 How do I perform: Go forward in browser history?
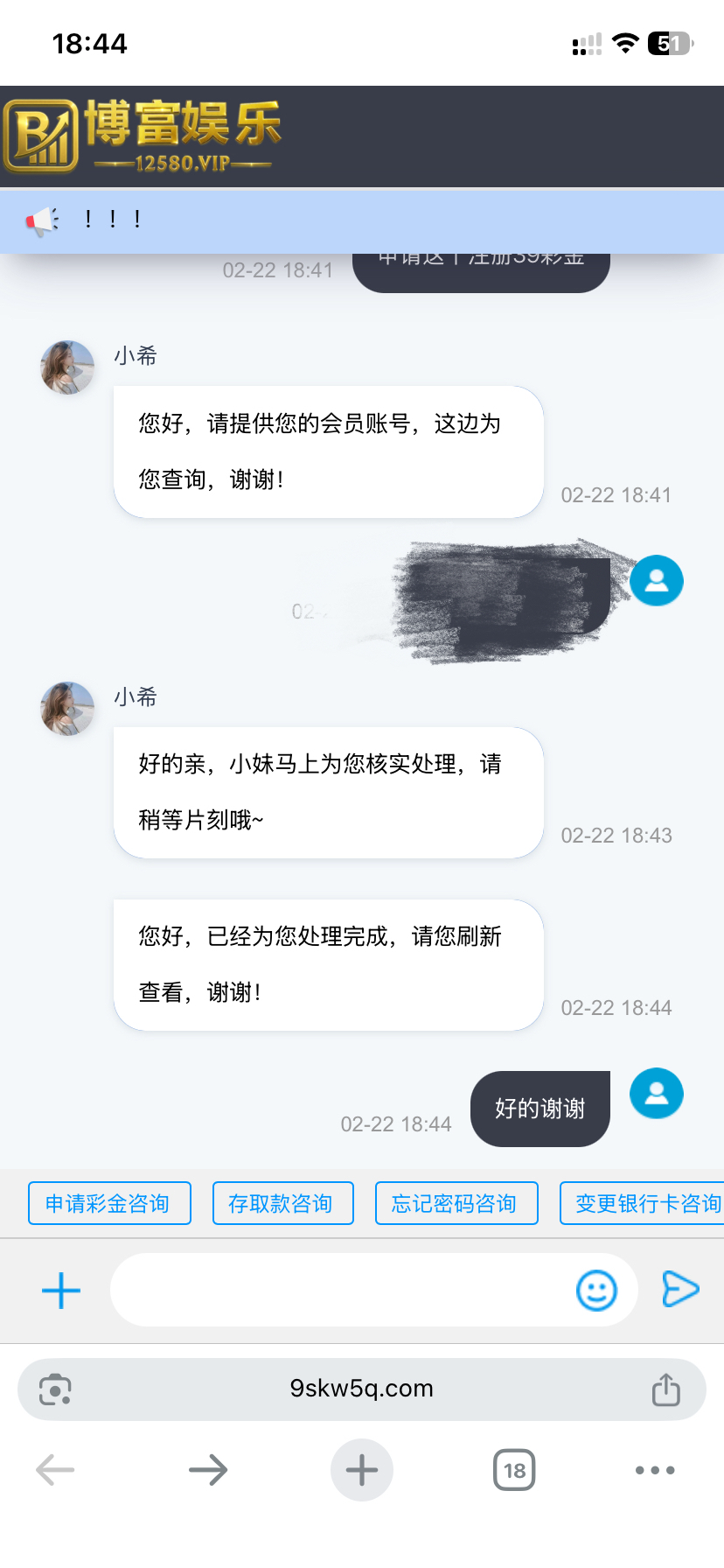pos(208,1470)
